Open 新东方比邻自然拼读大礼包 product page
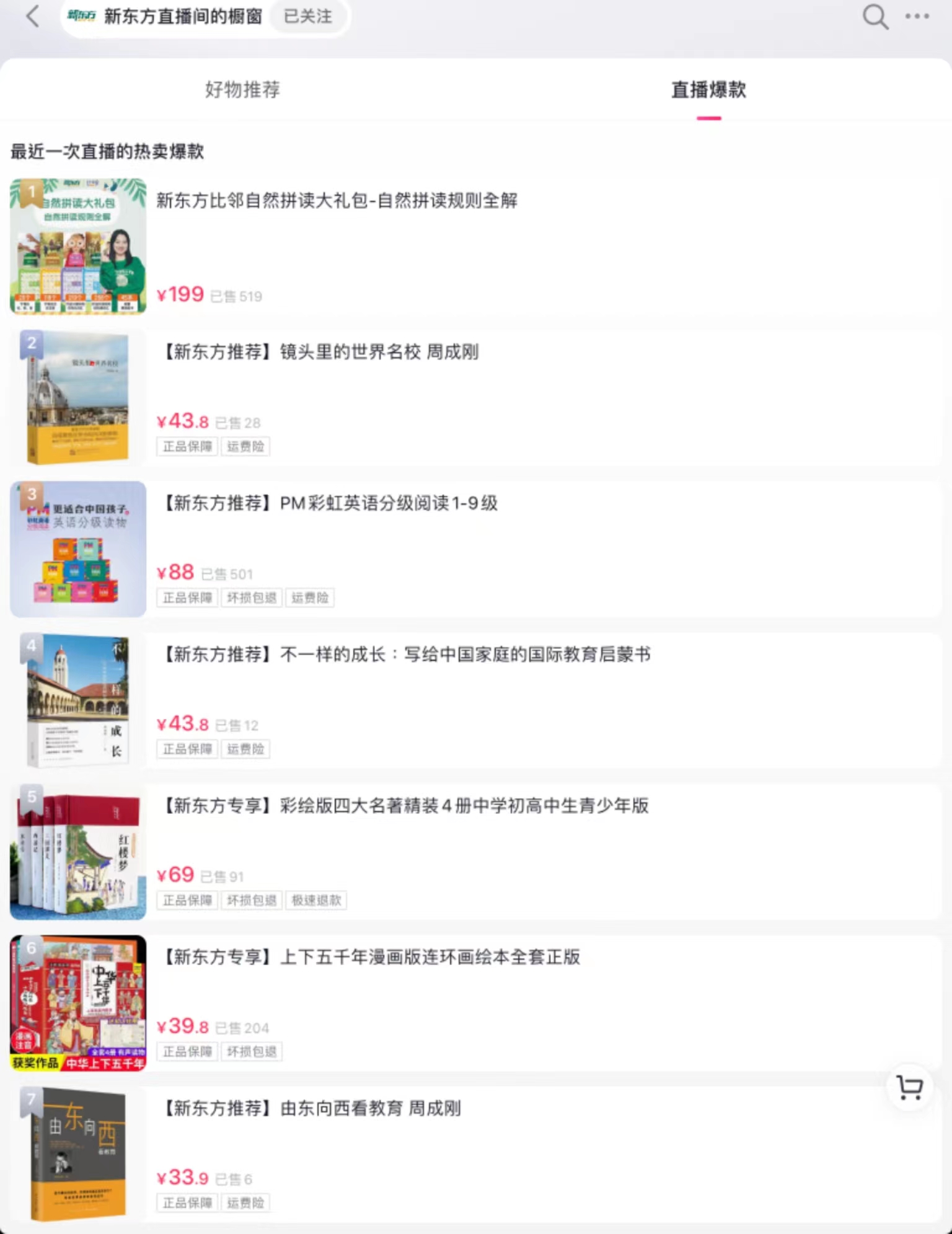952x1234 pixels. tap(338, 201)
